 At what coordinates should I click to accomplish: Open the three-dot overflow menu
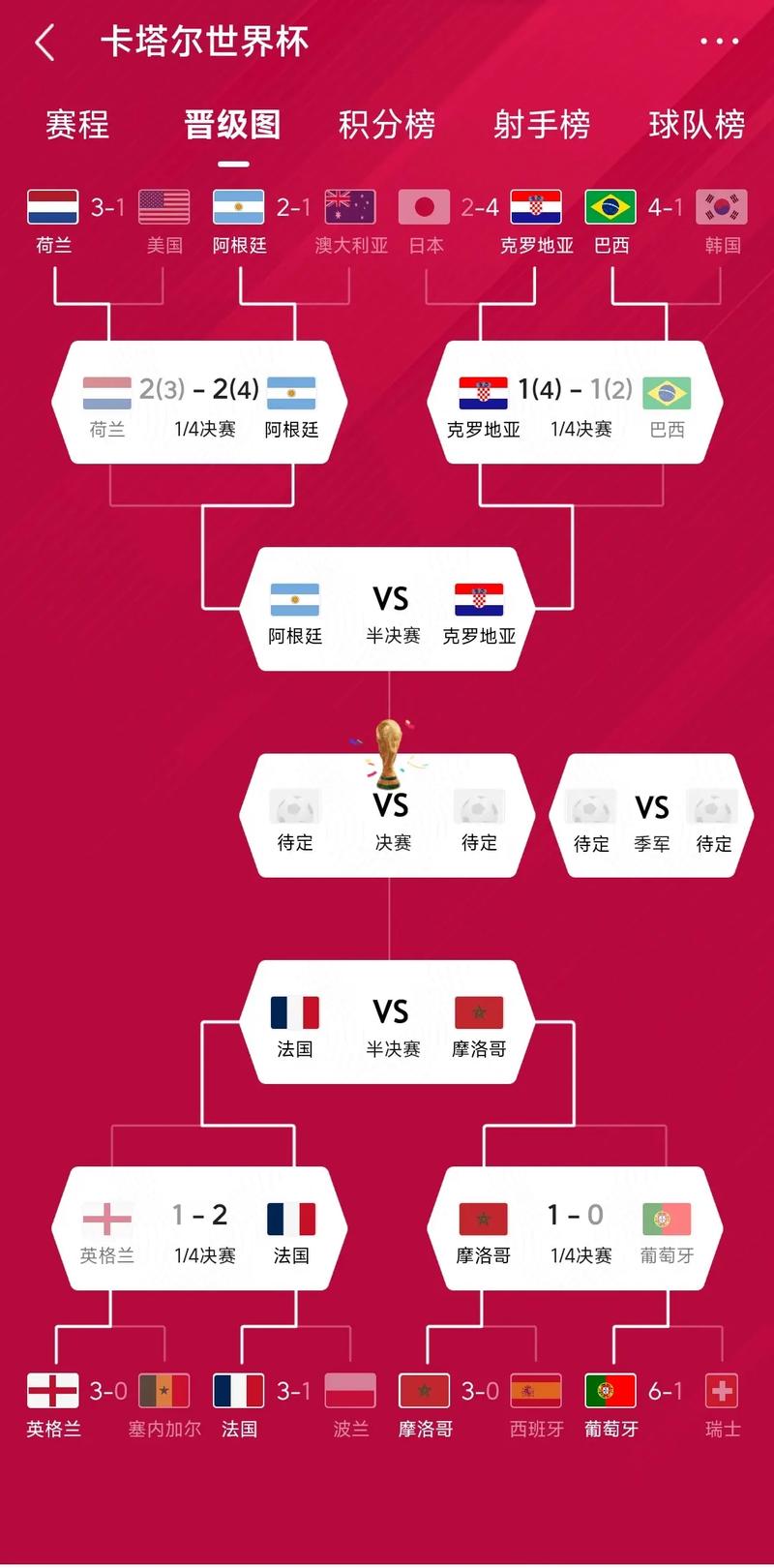tap(719, 42)
